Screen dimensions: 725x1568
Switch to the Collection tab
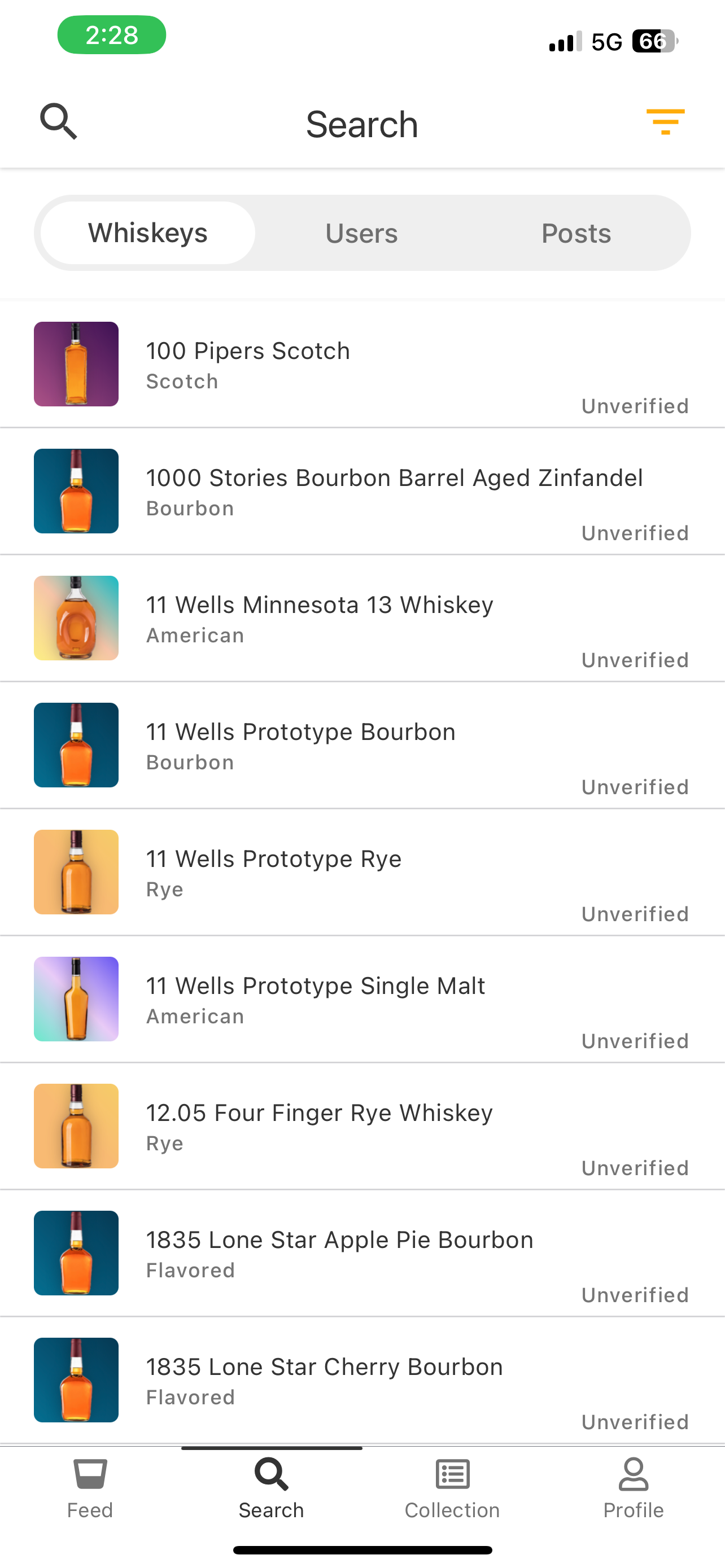(x=452, y=1488)
